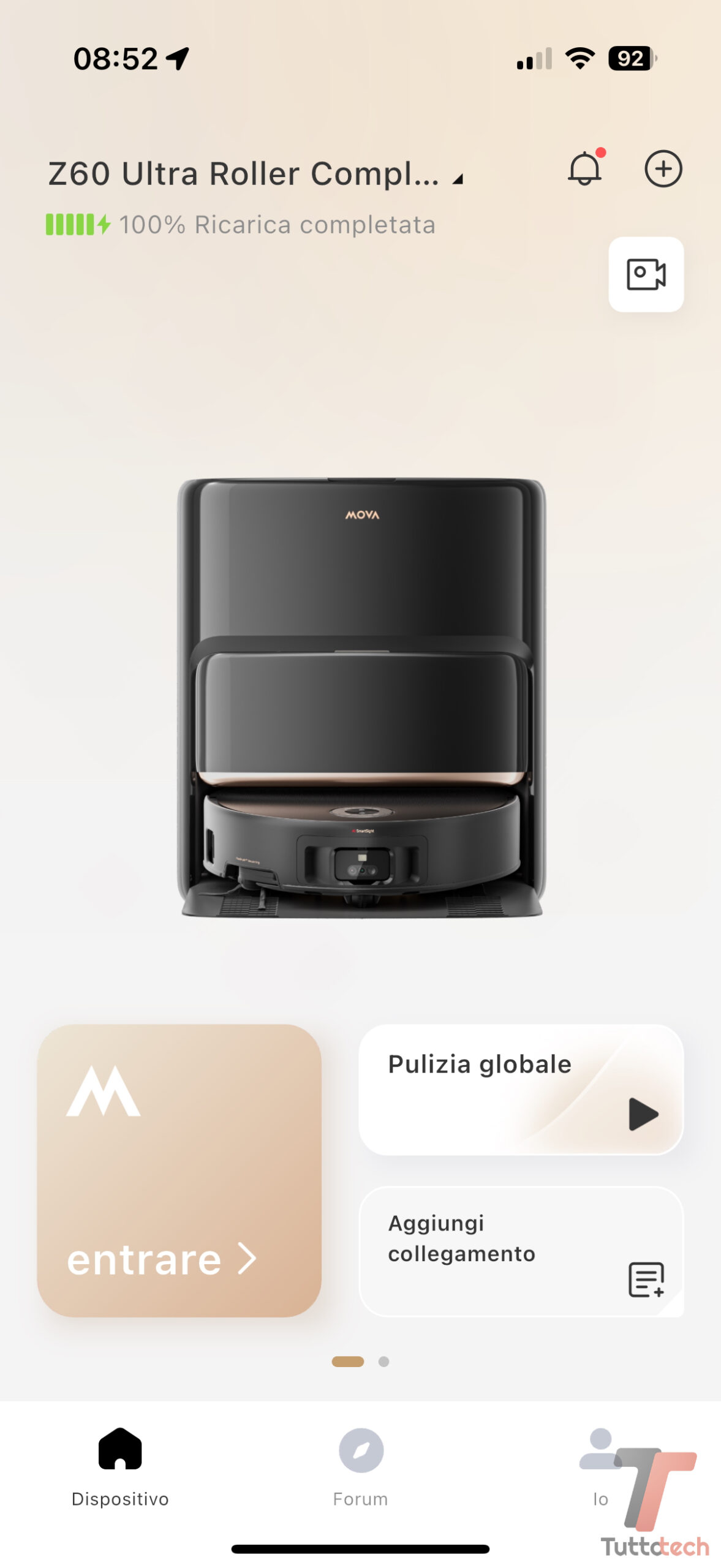Open the live camera video view
Viewport: 721px width, 1568px height.
coord(646,274)
